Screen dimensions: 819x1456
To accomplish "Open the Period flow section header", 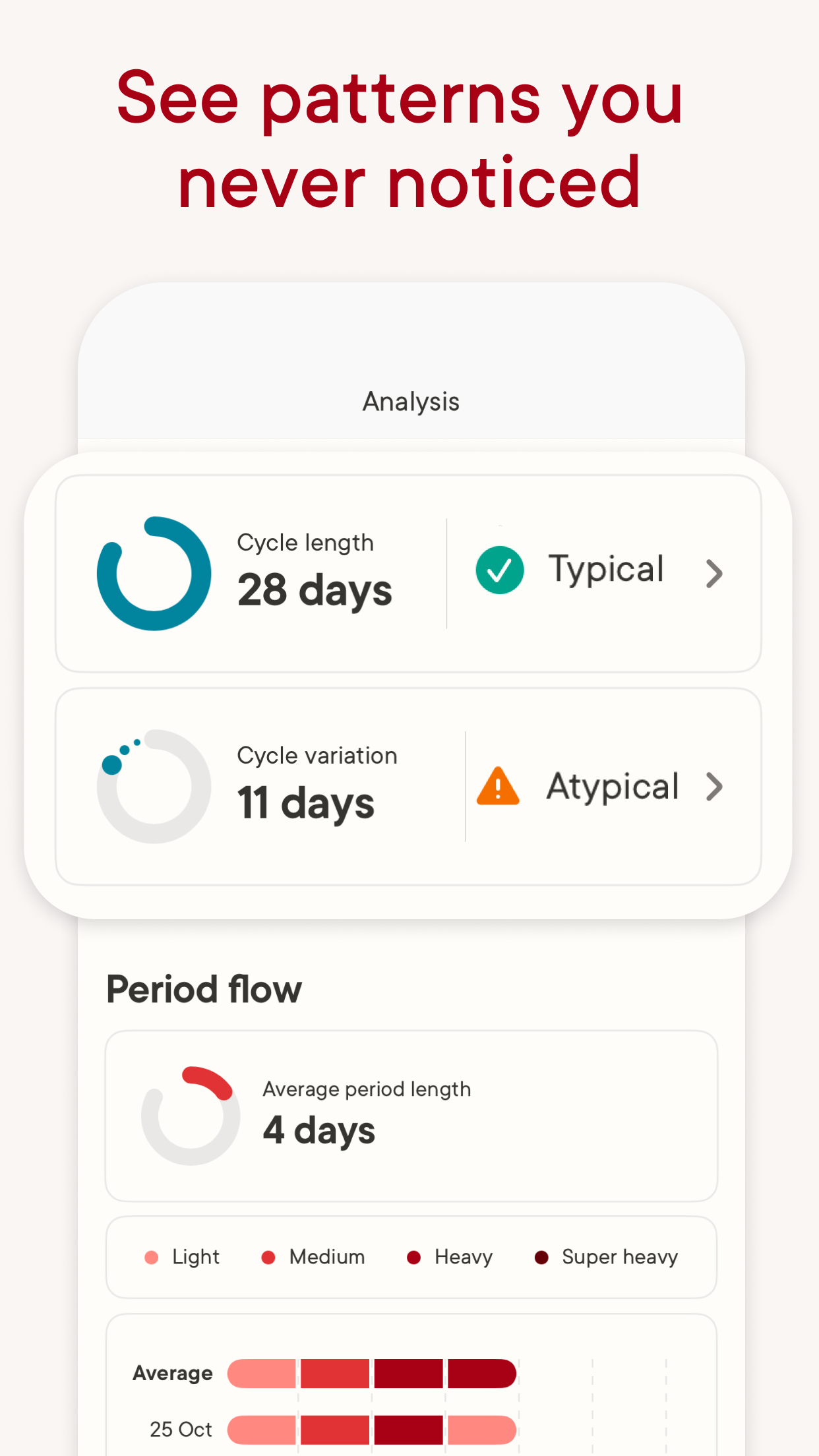I will point(204,989).
